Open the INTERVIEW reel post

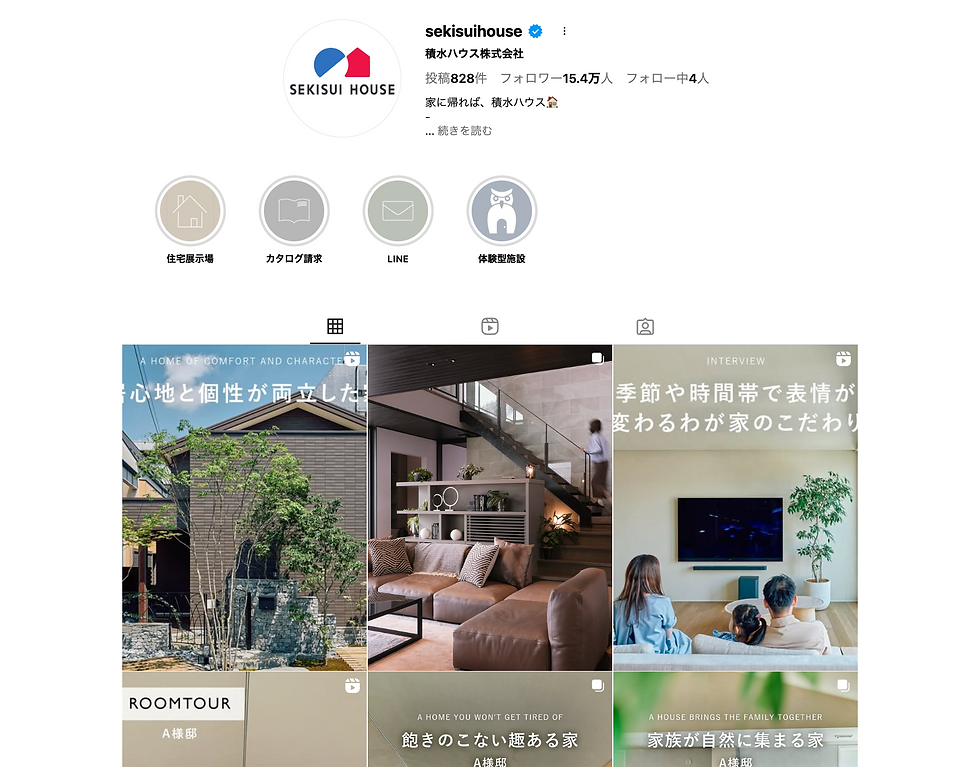tap(735, 507)
